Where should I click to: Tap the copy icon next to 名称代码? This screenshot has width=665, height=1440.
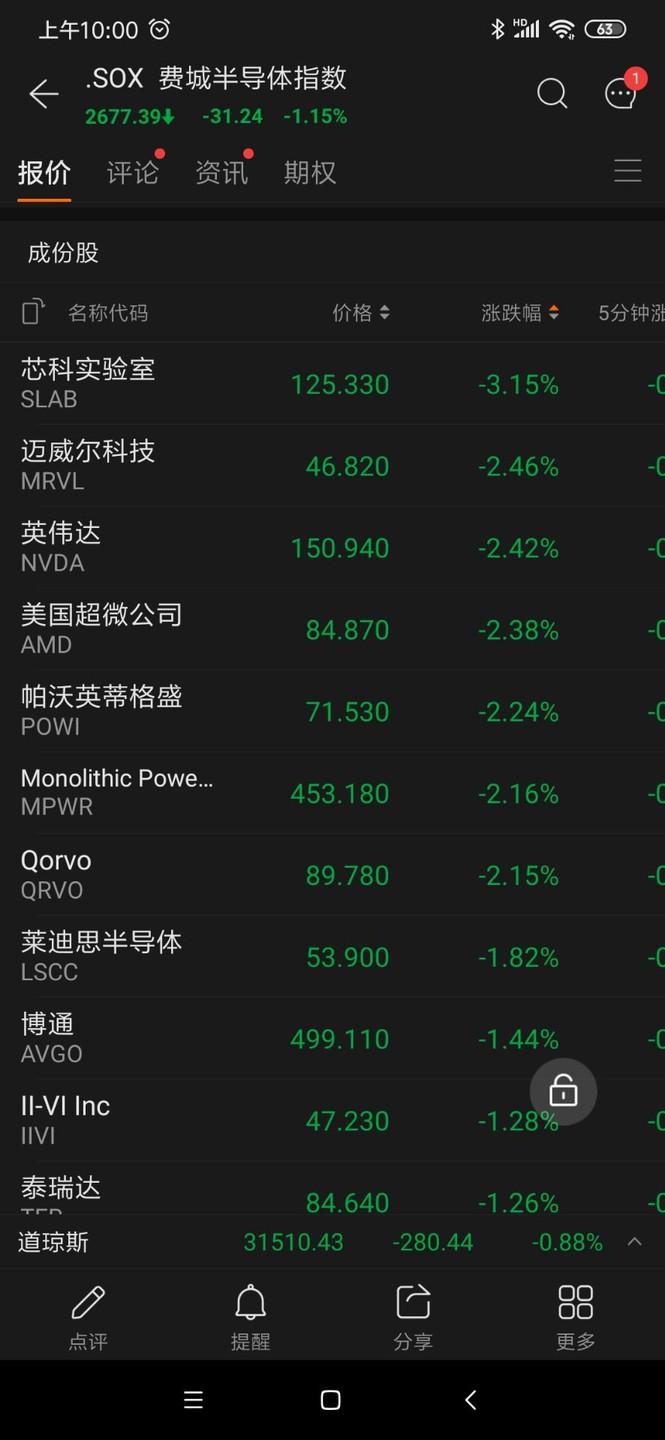pyautogui.click(x=34, y=312)
